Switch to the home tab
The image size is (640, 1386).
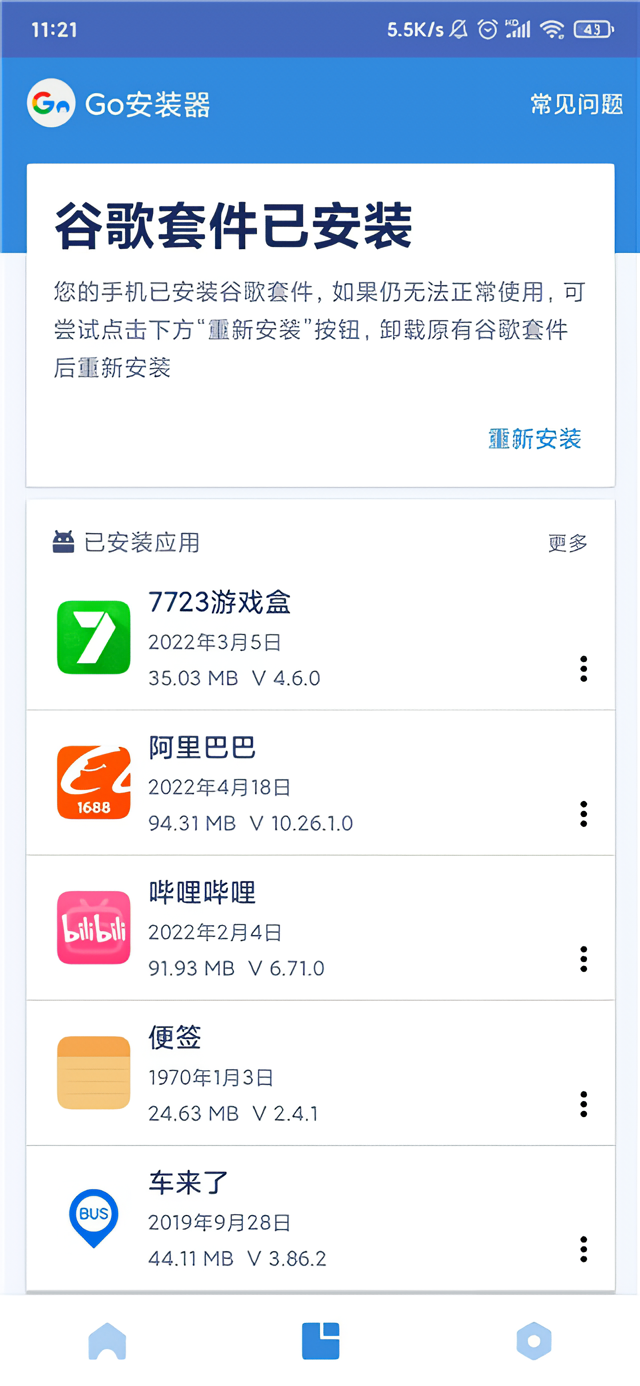(x=107, y=1341)
